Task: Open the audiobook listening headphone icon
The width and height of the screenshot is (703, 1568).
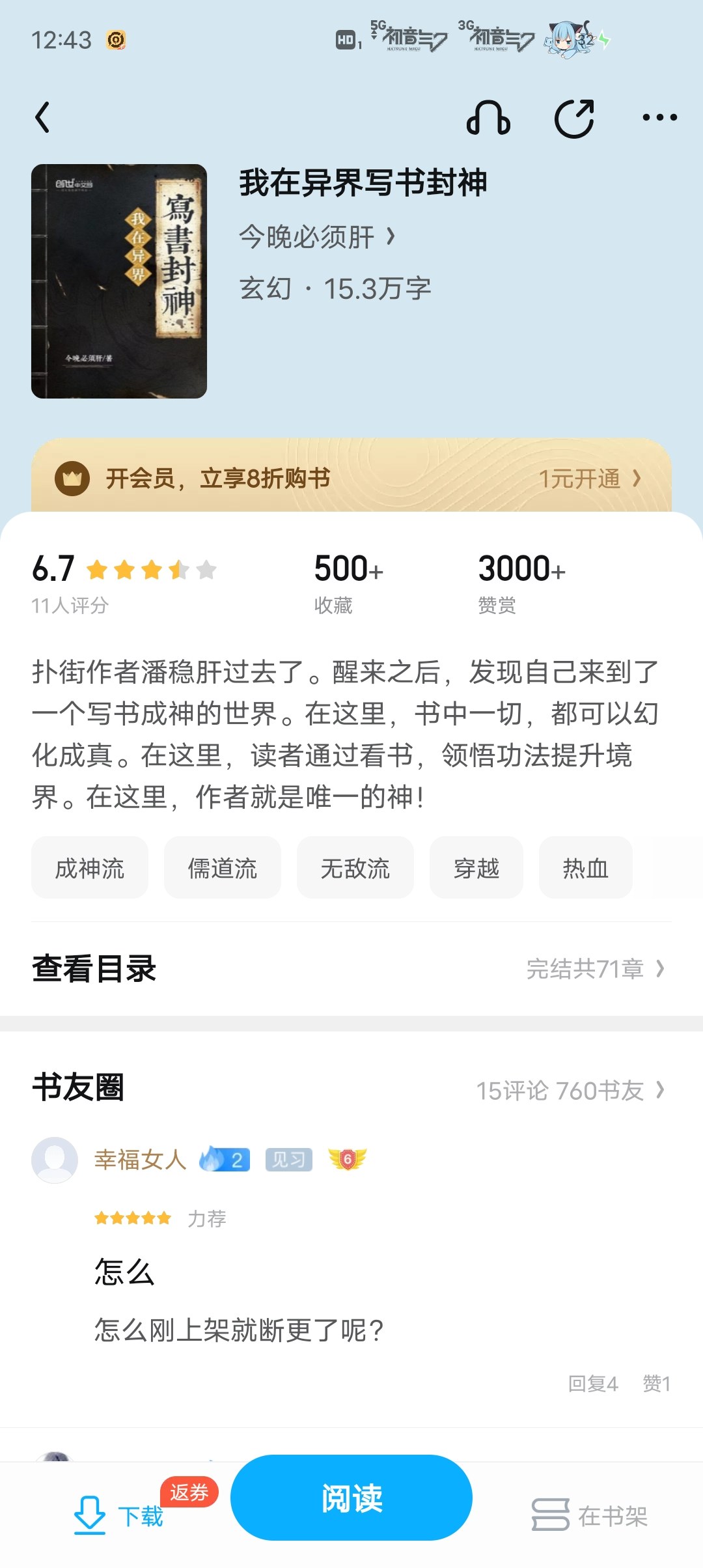Action: point(488,118)
